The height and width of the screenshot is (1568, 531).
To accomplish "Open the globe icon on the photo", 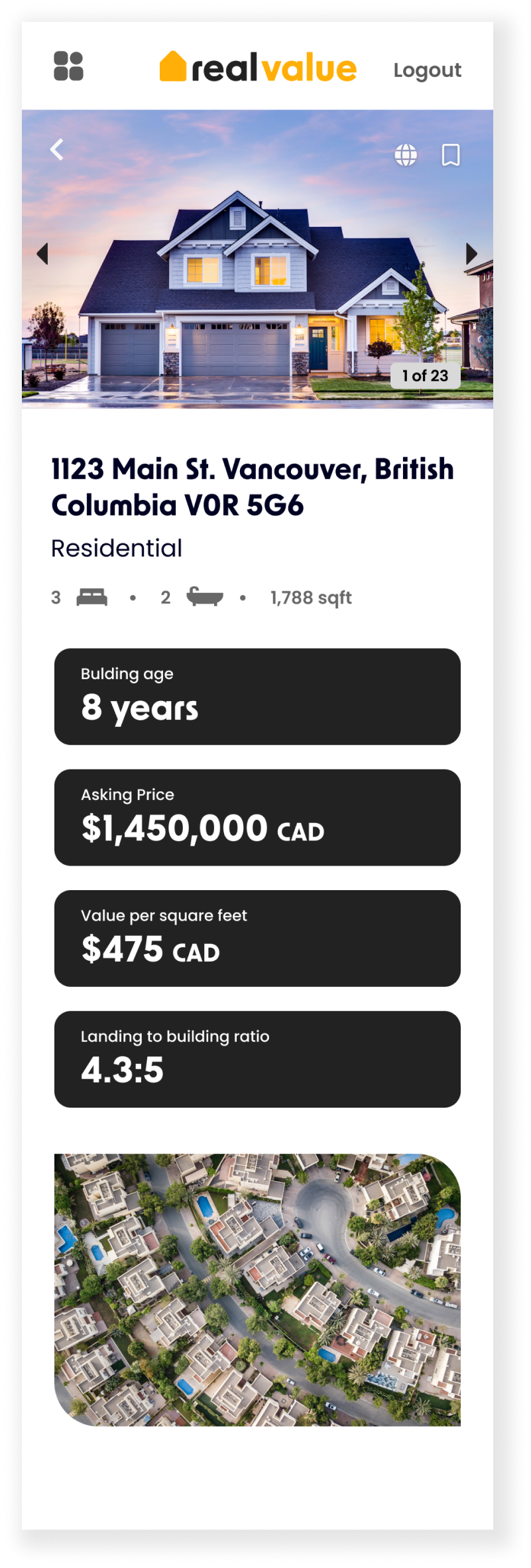I will pos(406,155).
